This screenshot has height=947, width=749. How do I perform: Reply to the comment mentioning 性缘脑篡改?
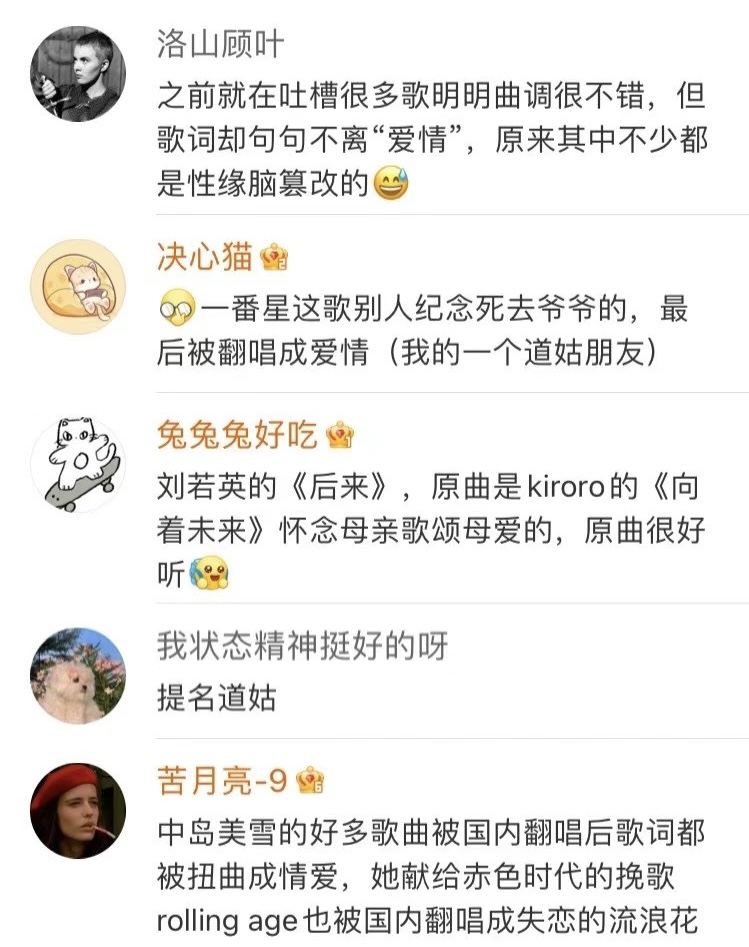point(430,140)
